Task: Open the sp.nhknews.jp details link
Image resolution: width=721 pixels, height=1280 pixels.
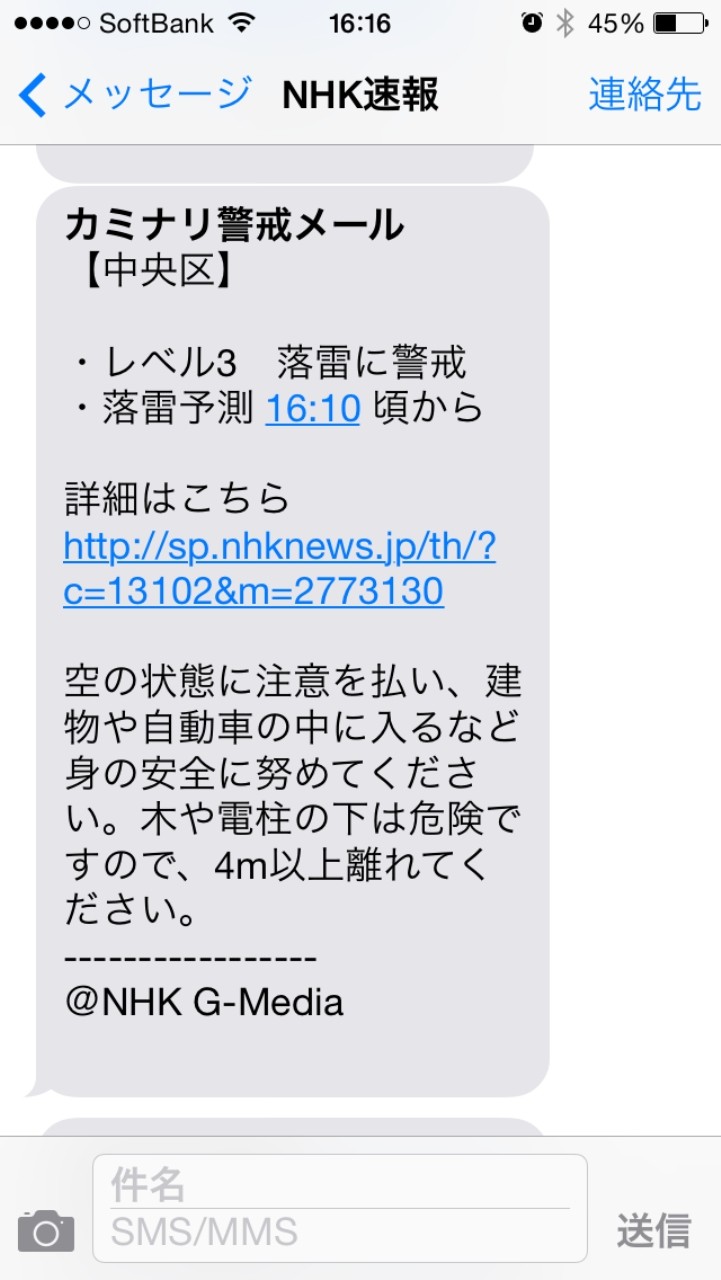Action: coord(279,569)
